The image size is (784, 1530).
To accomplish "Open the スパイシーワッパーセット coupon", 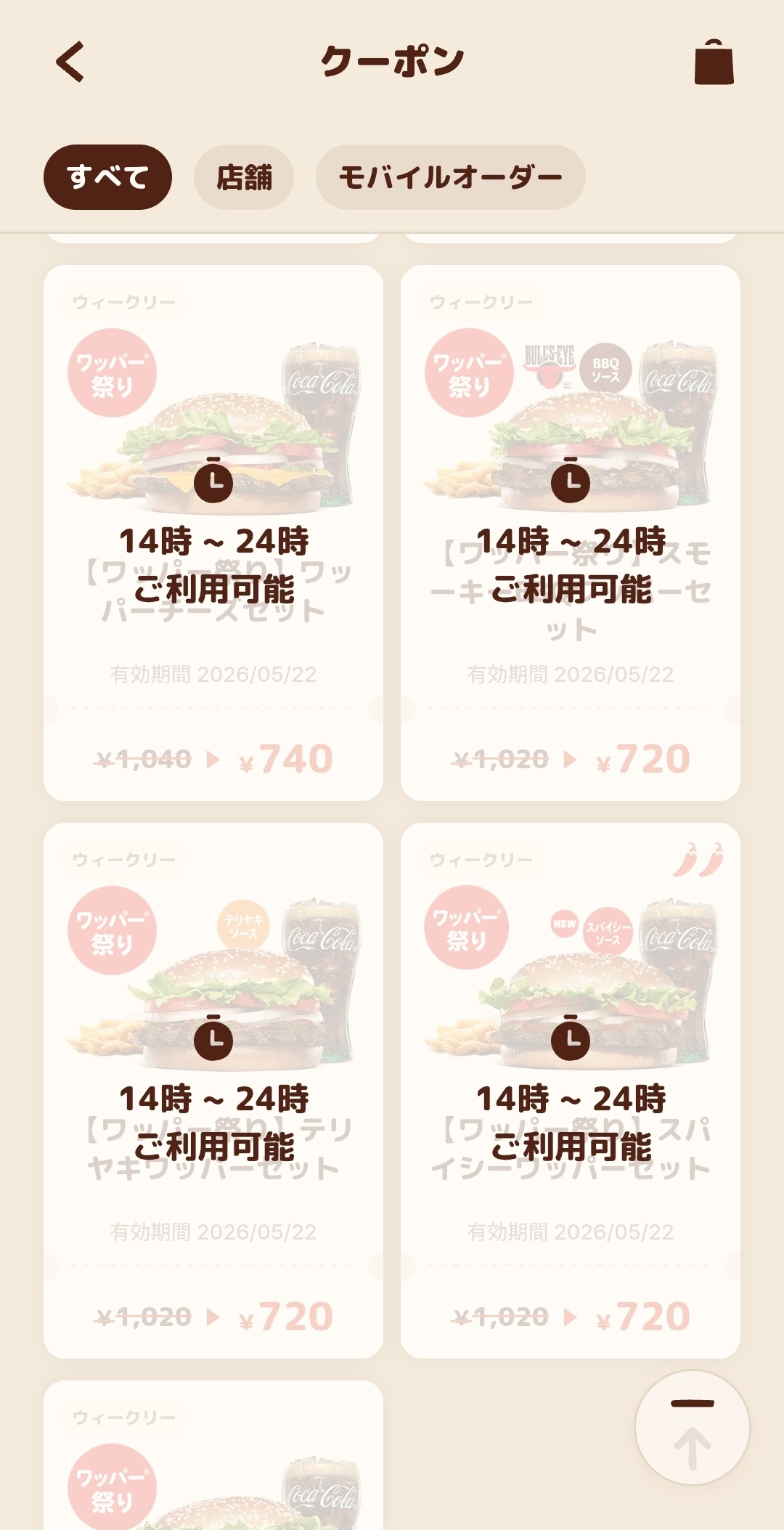I will click(571, 1091).
